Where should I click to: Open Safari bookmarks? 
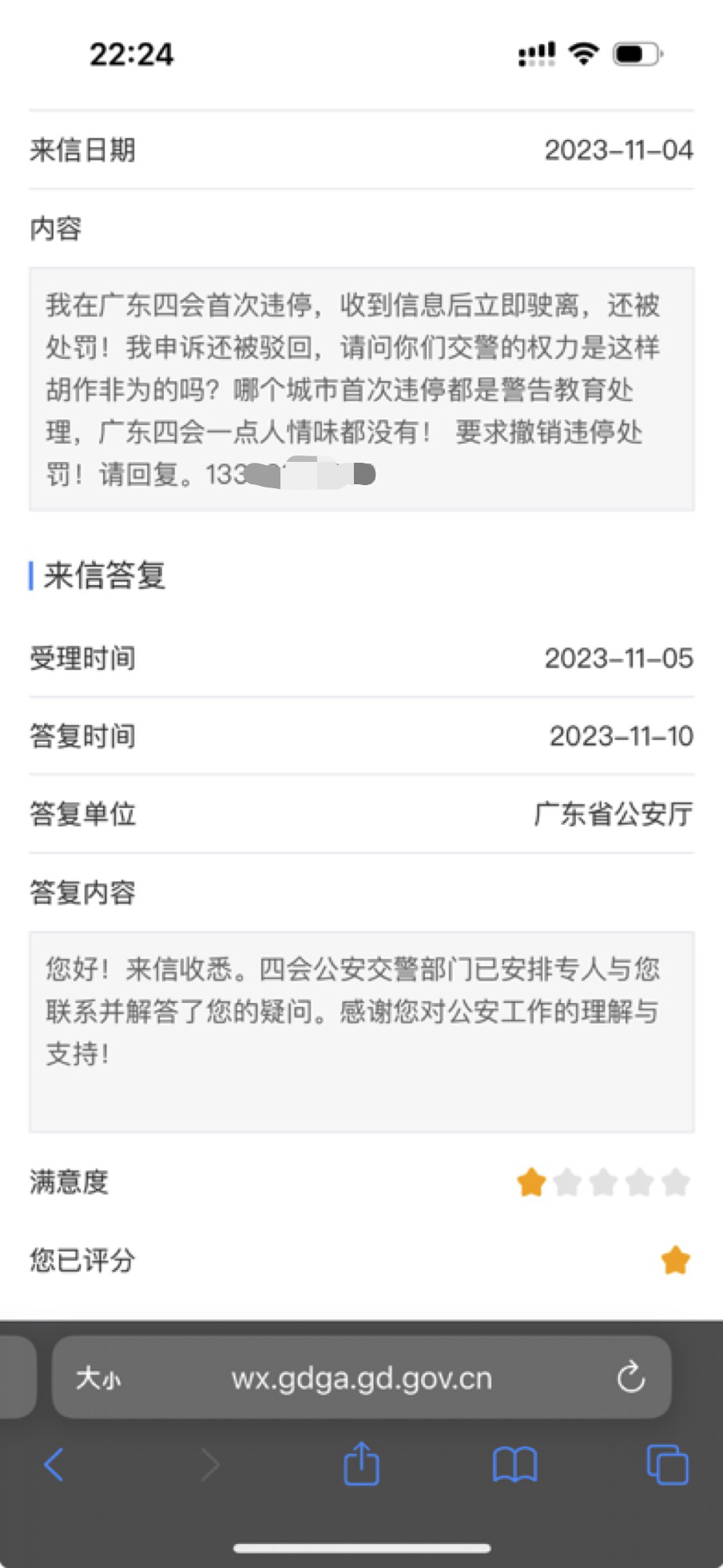[514, 1465]
